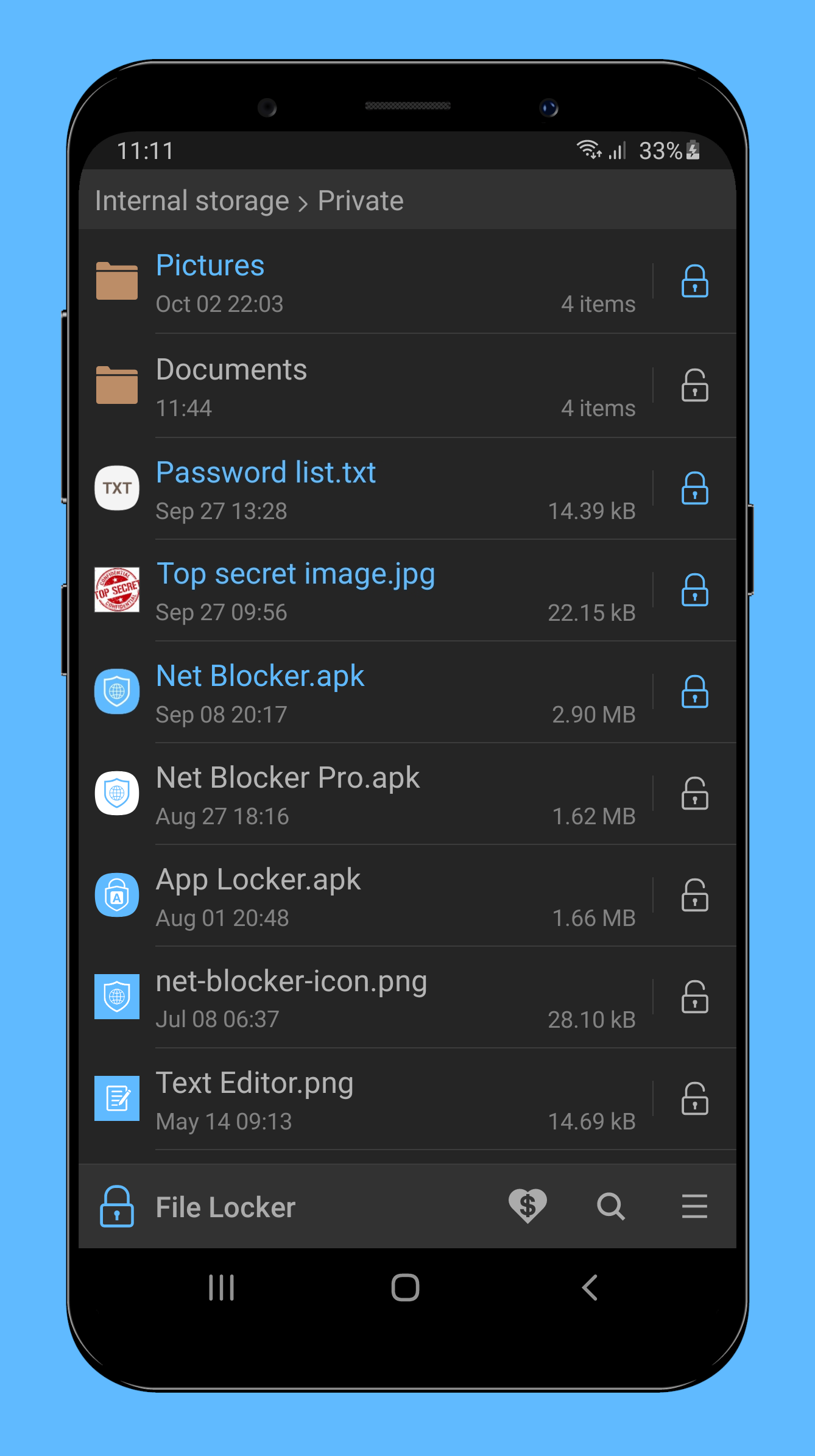Open net-blocker-icon.png
The height and width of the screenshot is (1456, 815).
pos(291,981)
